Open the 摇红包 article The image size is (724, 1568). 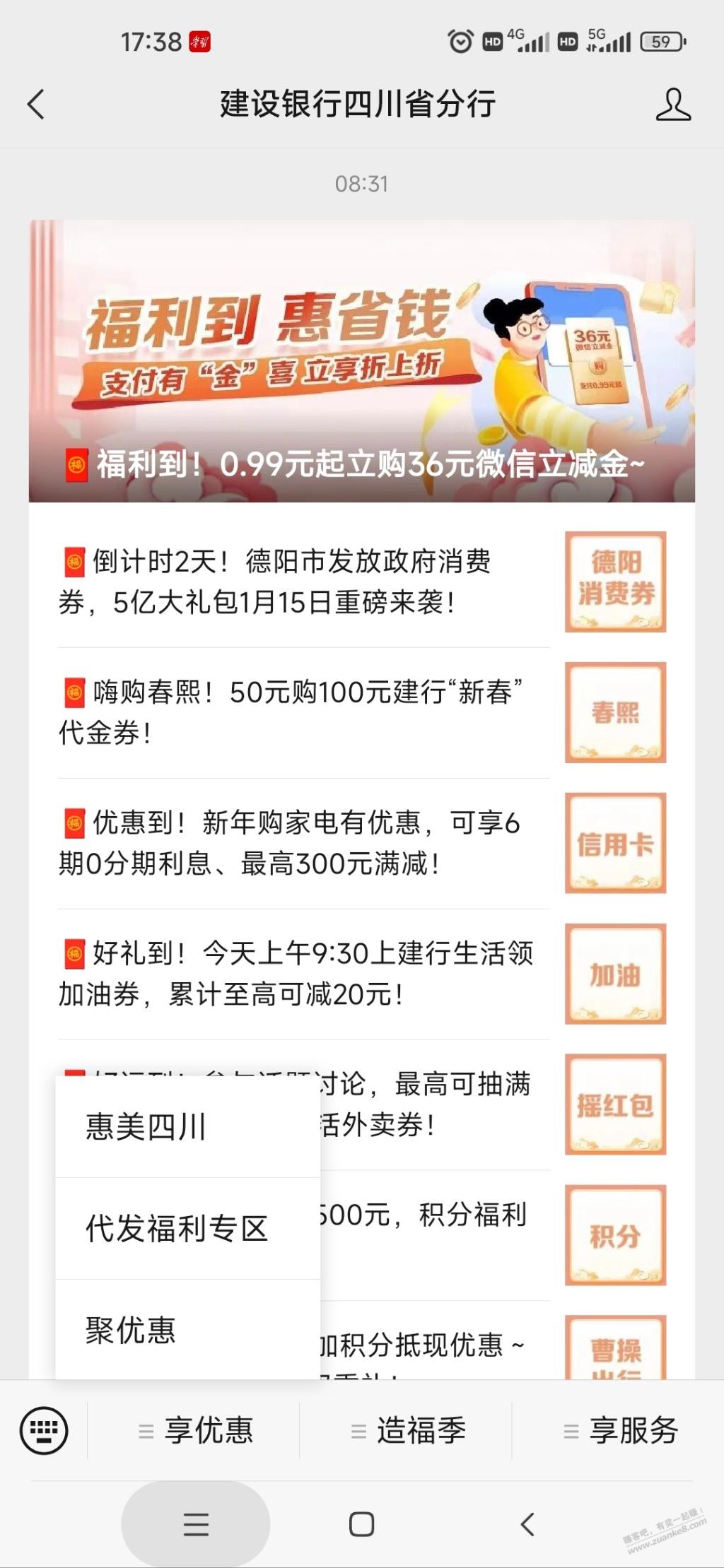click(x=614, y=1104)
